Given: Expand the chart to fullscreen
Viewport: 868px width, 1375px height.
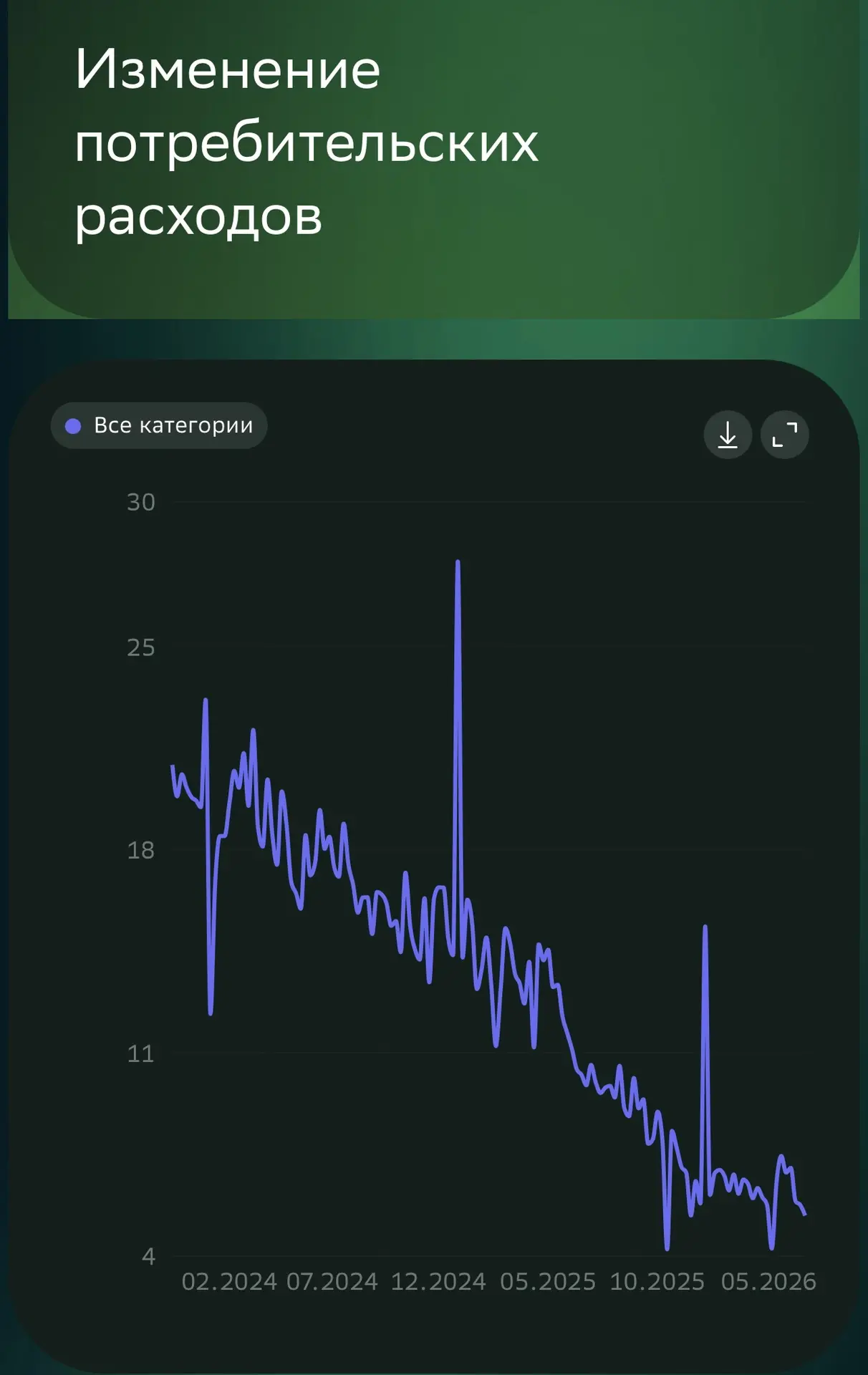Looking at the screenshot, I should click(785, 435).
